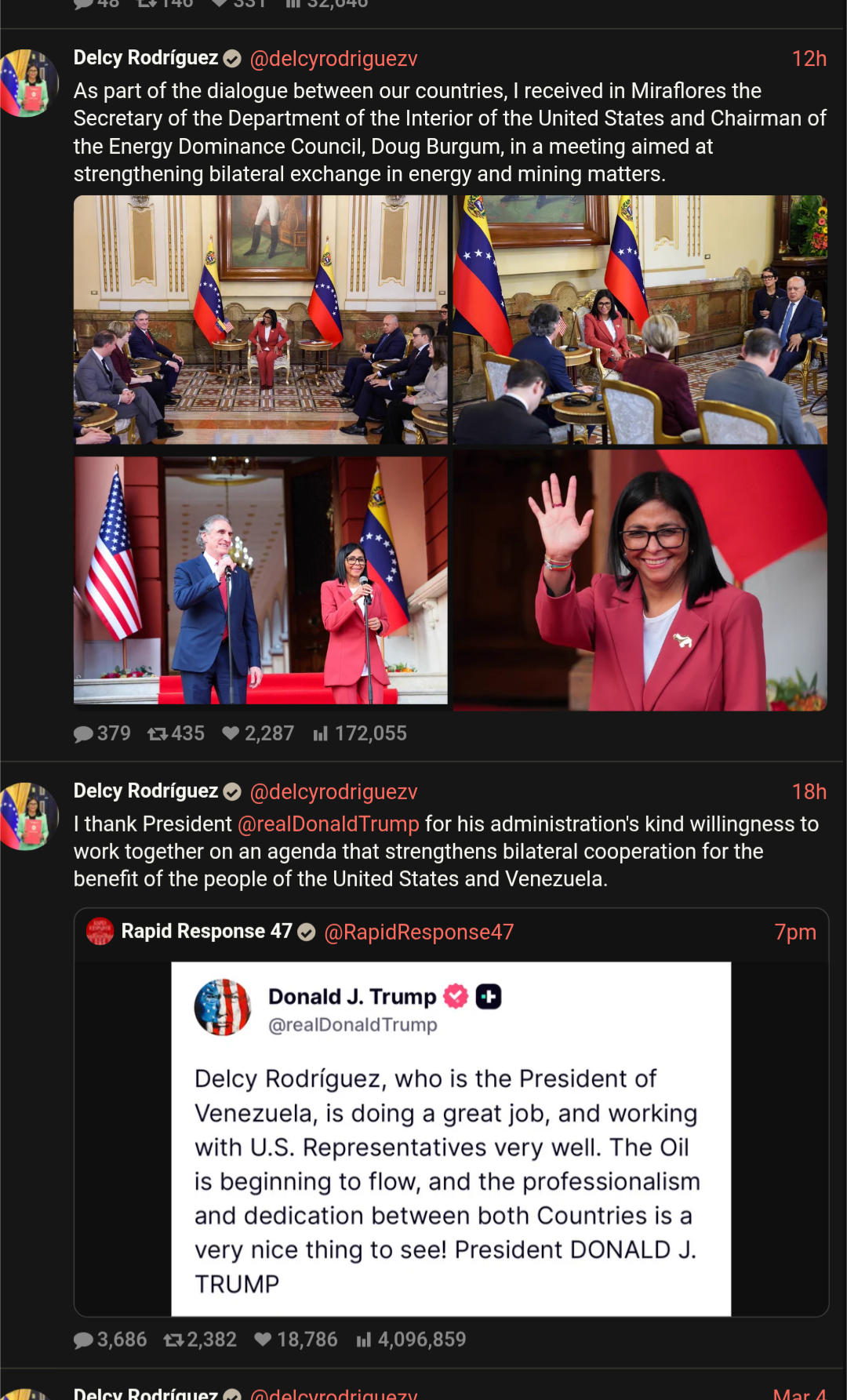Open @delcyrodriguezv handle on the 12h post
Viewport: 847px width, 1400px height.
coord(333,59)
